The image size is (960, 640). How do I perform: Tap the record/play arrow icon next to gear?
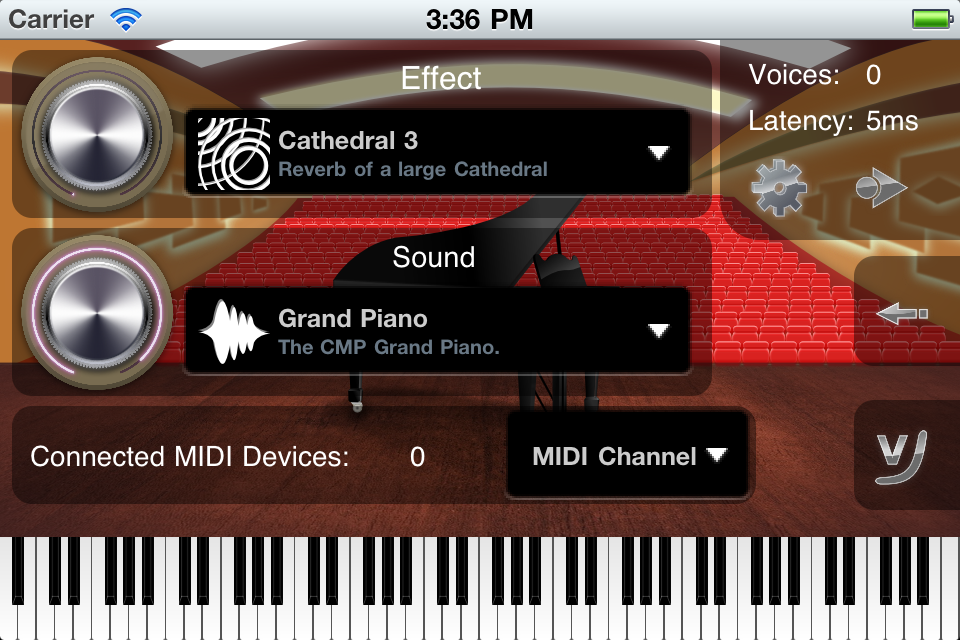pyautogui.click(x=880, y=188)
